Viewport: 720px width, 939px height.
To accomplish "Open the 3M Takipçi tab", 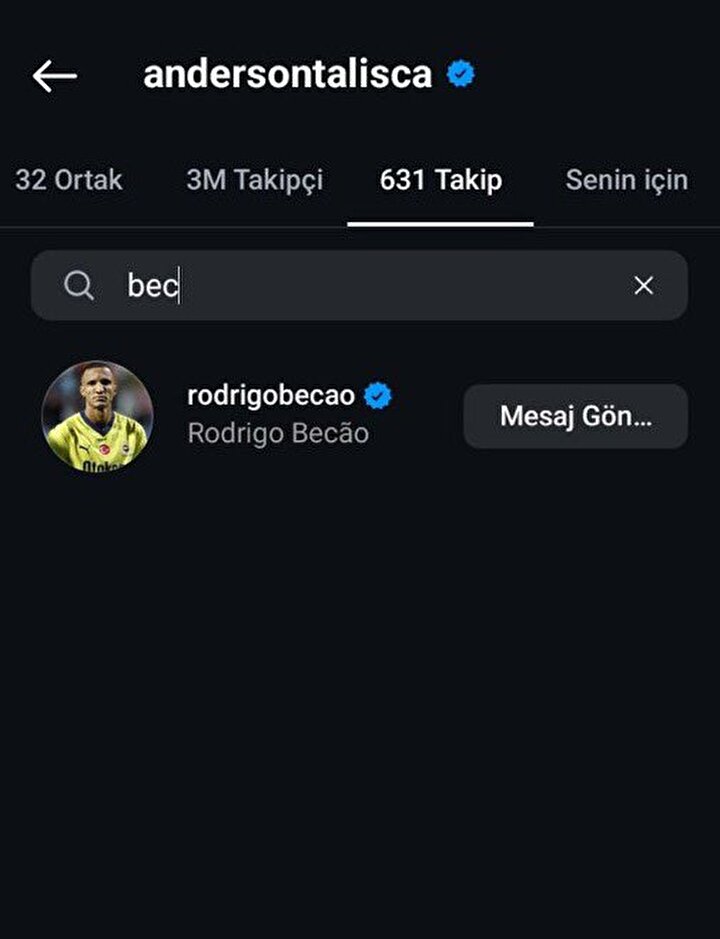I will (254, 180).
